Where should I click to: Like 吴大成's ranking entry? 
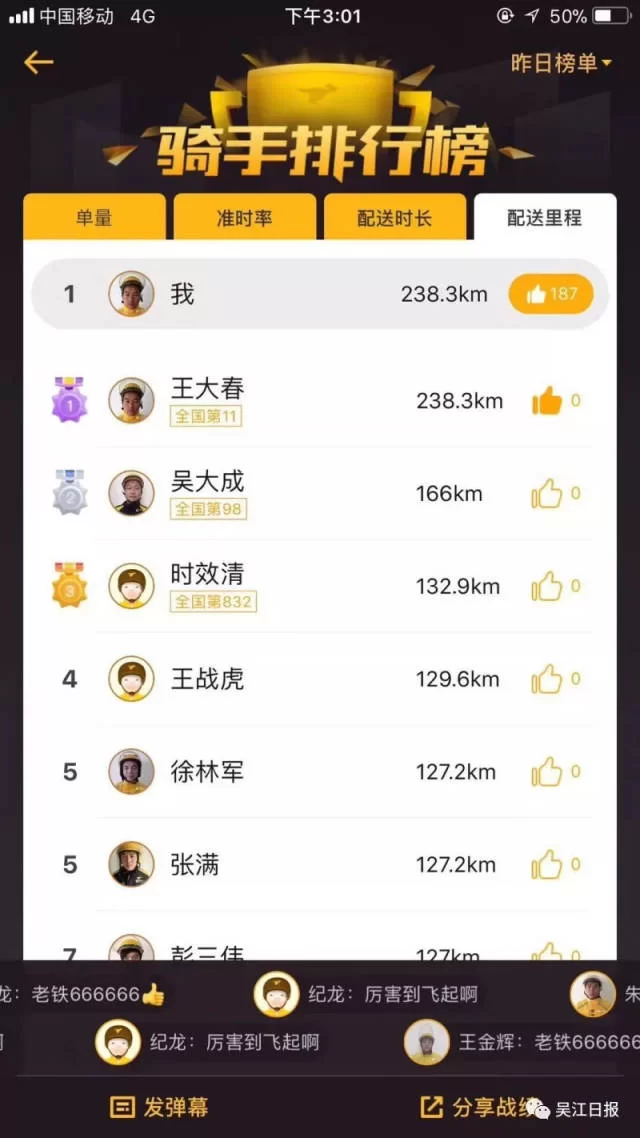547,493
